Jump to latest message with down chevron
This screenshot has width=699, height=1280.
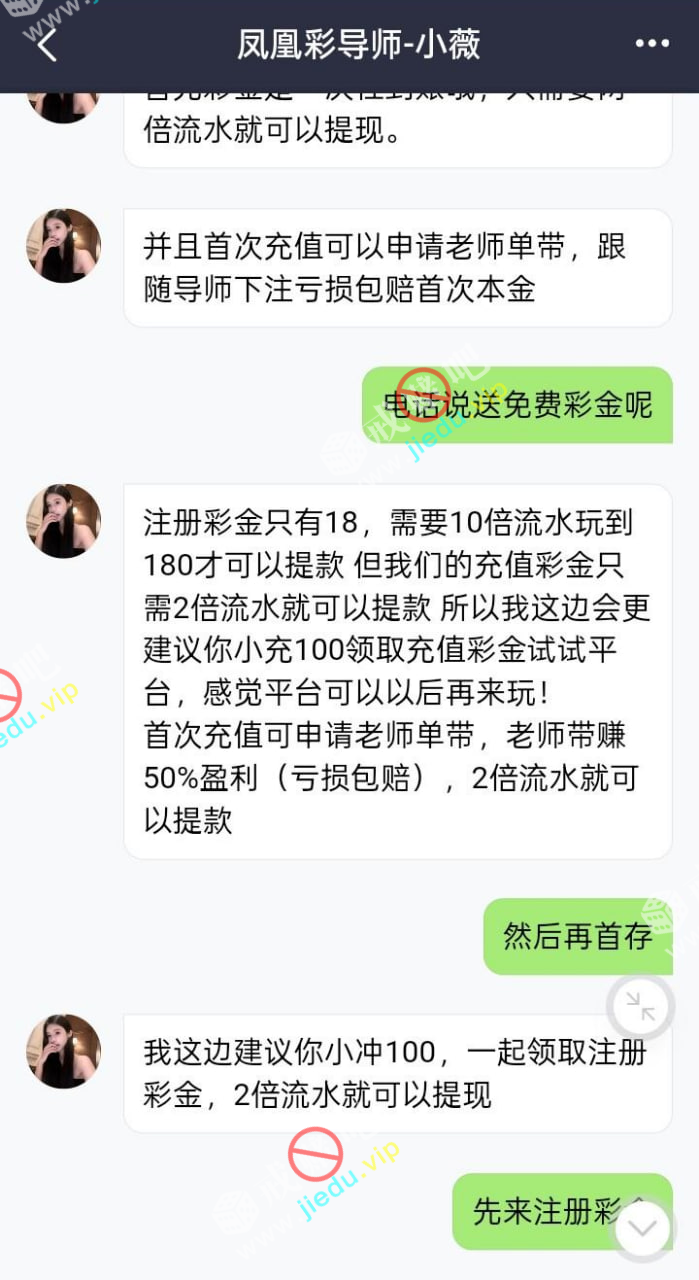[x=642, y=1226]
